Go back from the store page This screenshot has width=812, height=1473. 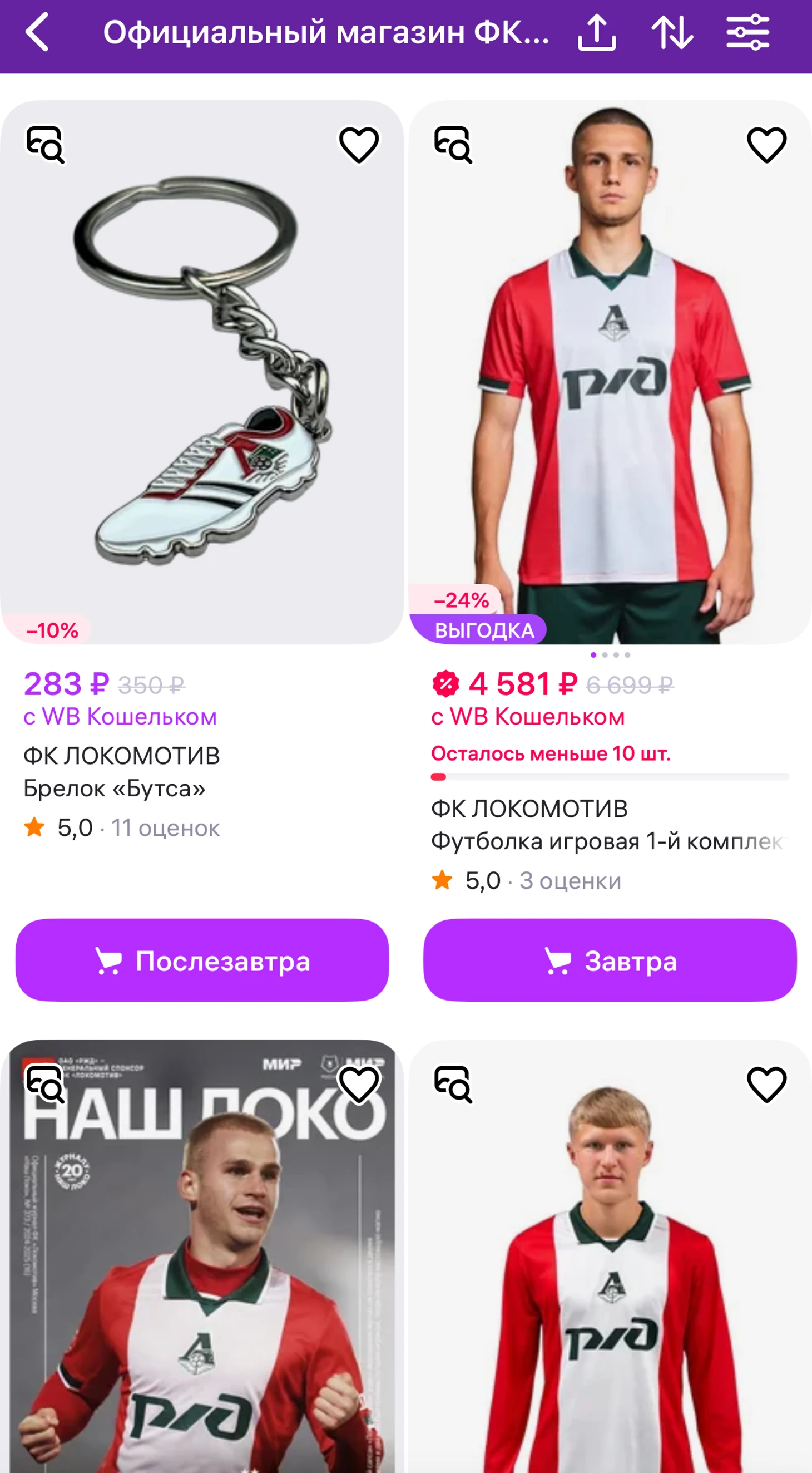pyautogui.click(x=38, y=33)
